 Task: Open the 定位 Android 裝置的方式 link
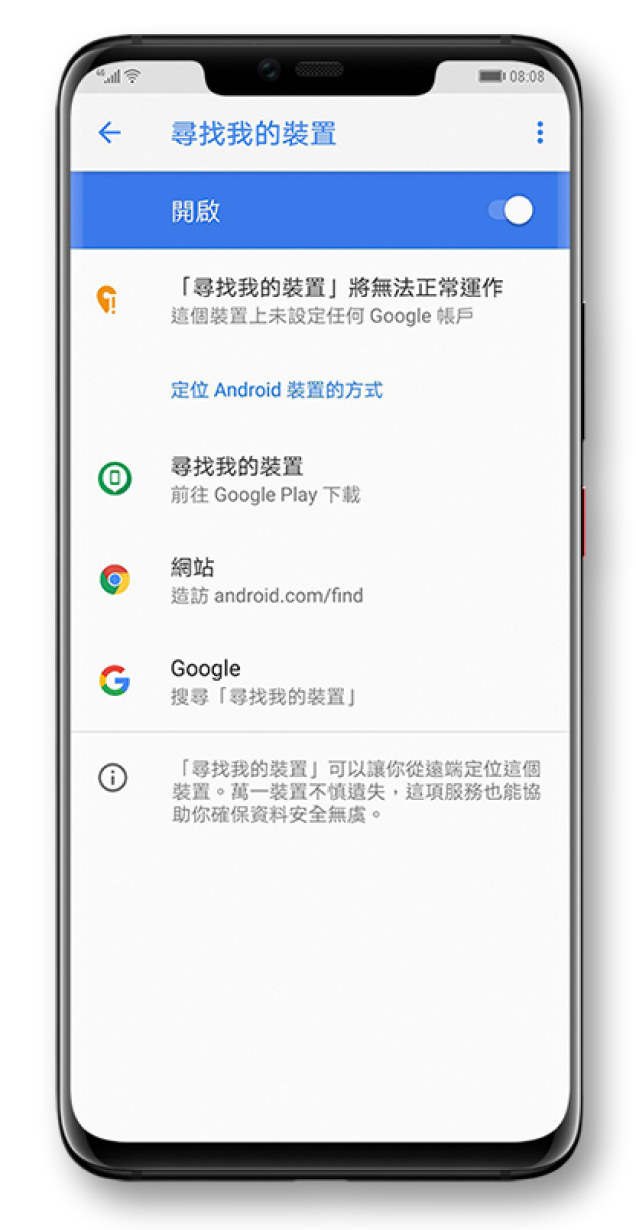[x=276, y=390]
